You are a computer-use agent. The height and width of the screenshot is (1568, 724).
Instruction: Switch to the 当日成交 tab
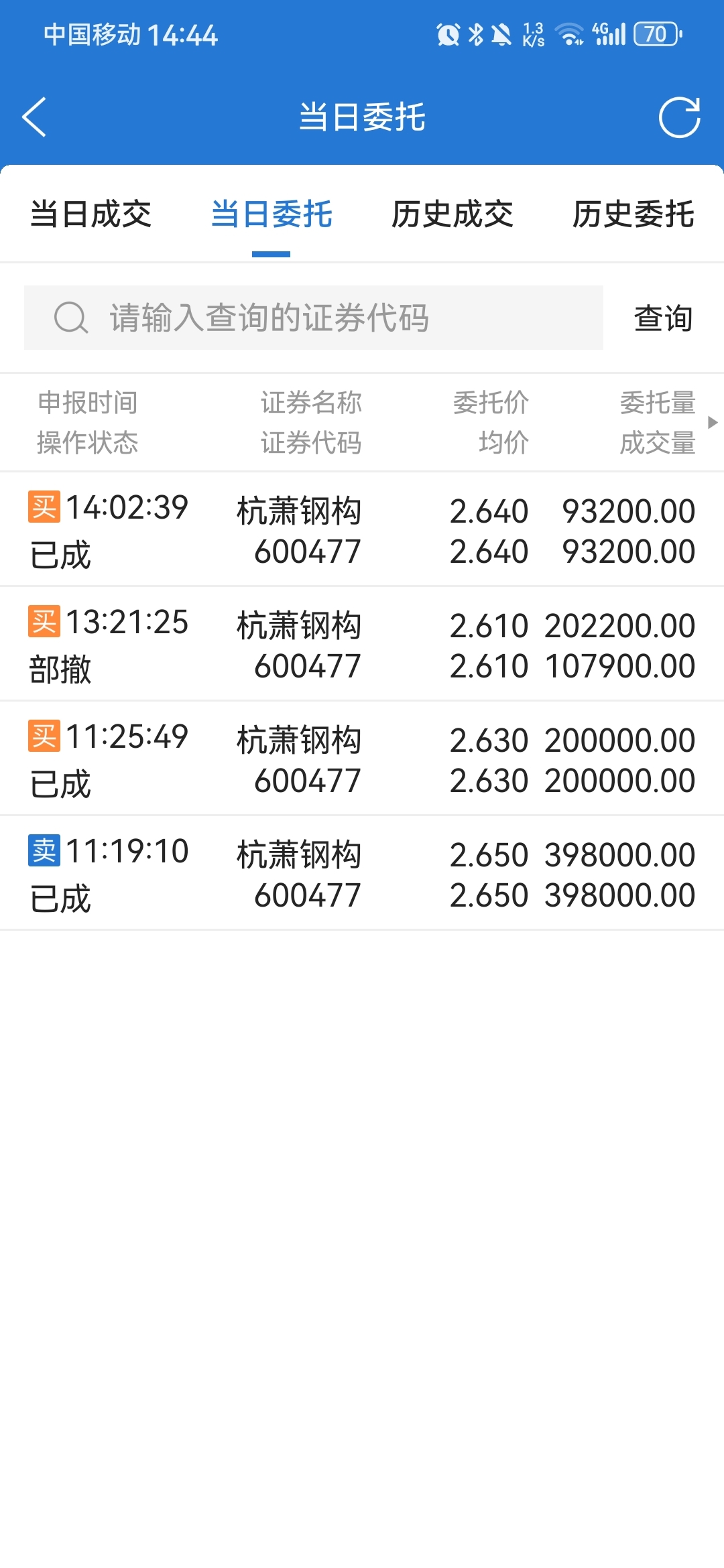[x=90, y=214]
